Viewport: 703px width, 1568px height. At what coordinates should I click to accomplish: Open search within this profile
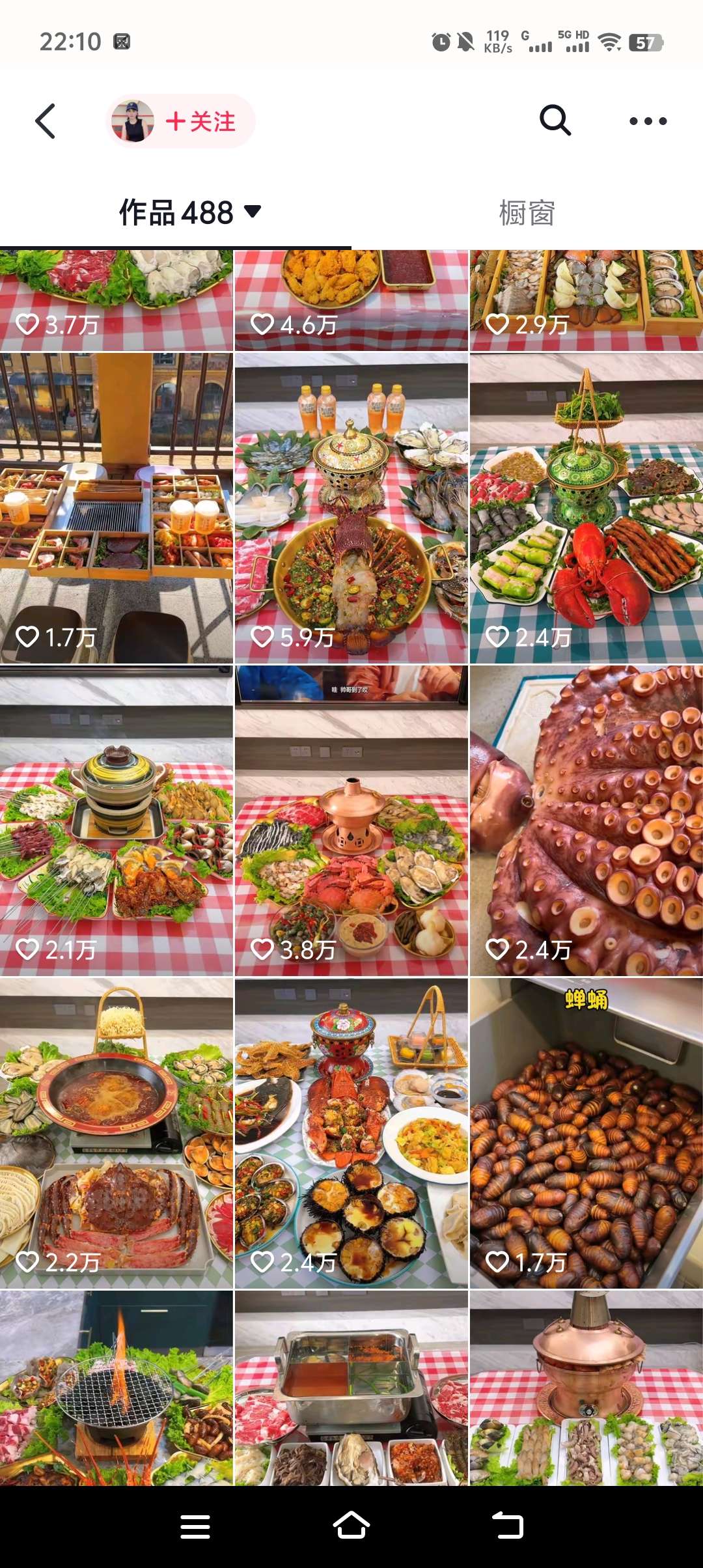[x=555, y=120]
